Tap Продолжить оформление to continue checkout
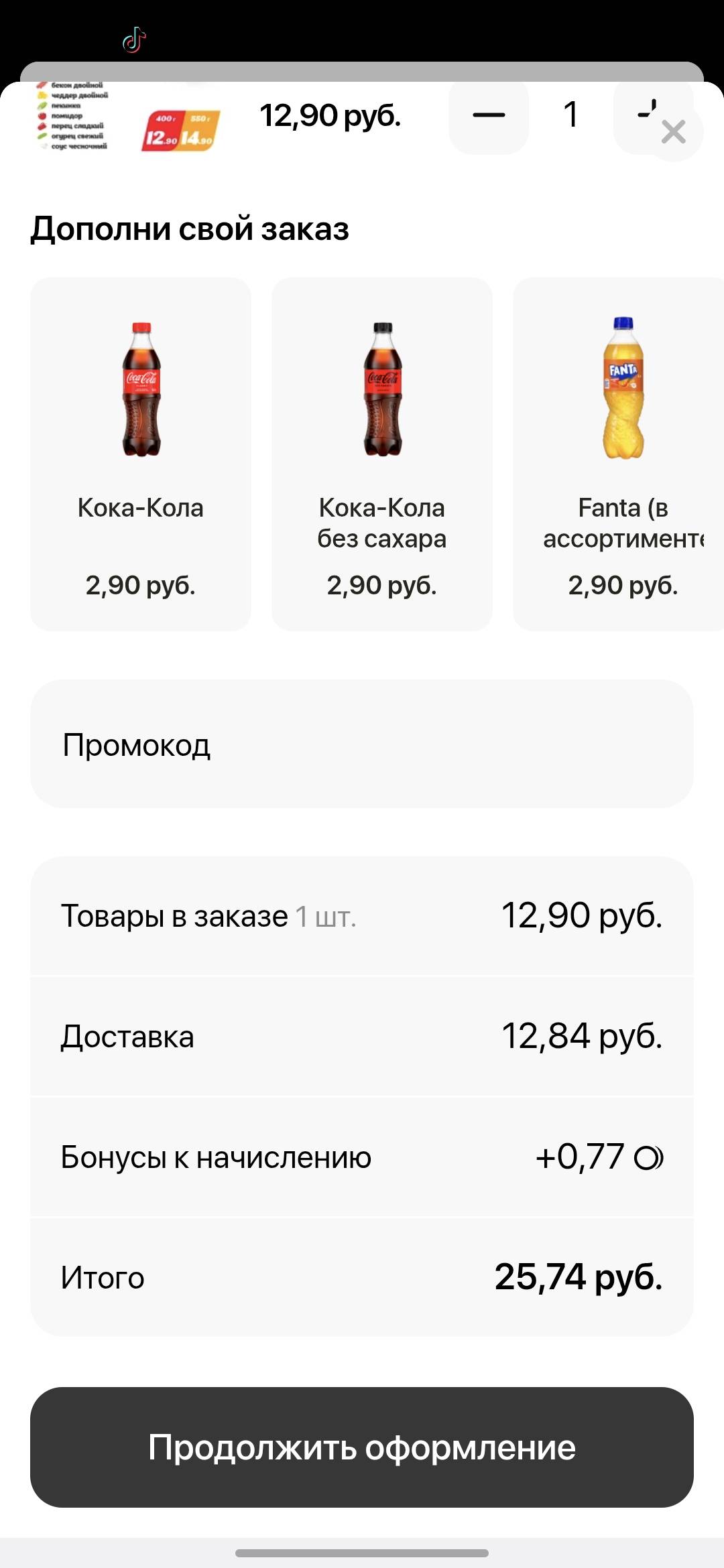 tap(362, 1447)
